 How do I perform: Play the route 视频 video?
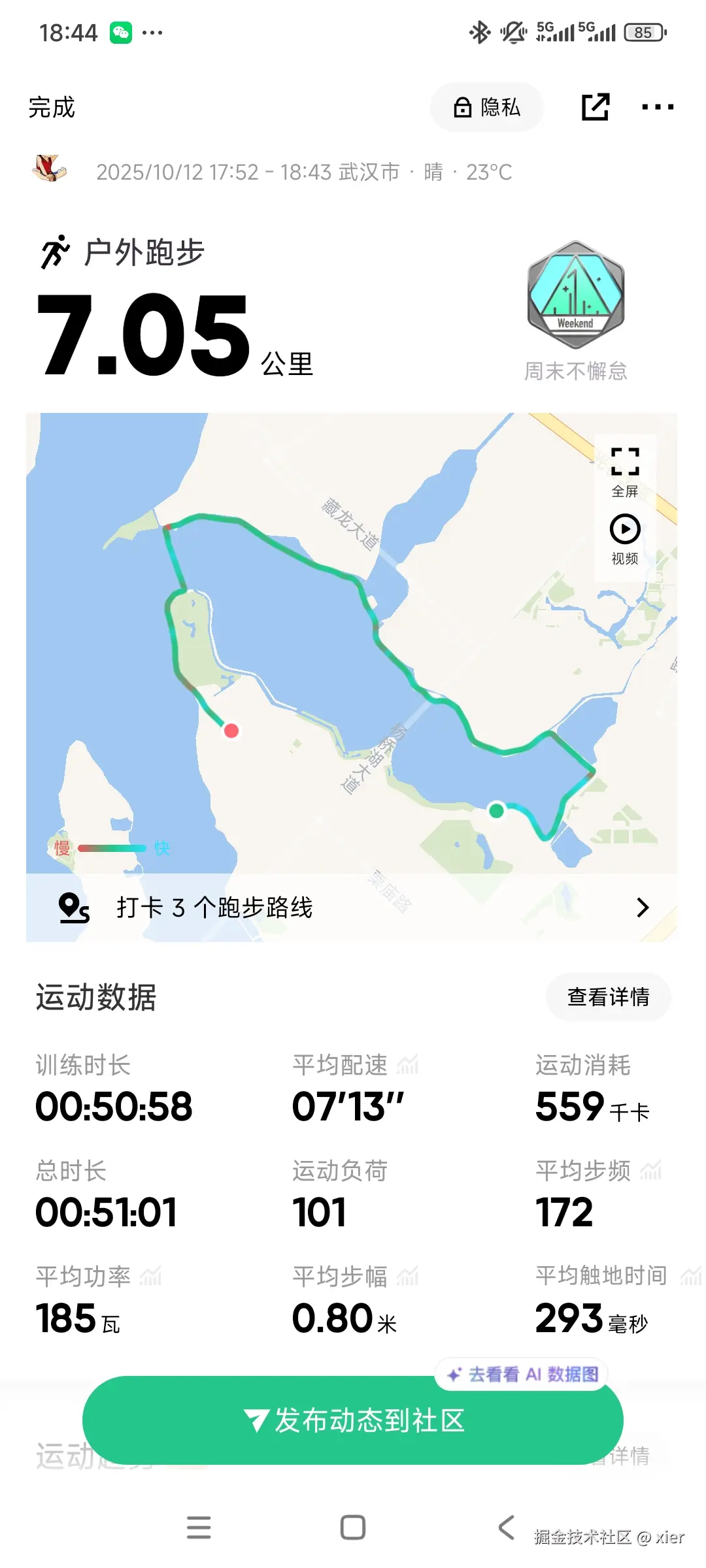tap(624, 539)
